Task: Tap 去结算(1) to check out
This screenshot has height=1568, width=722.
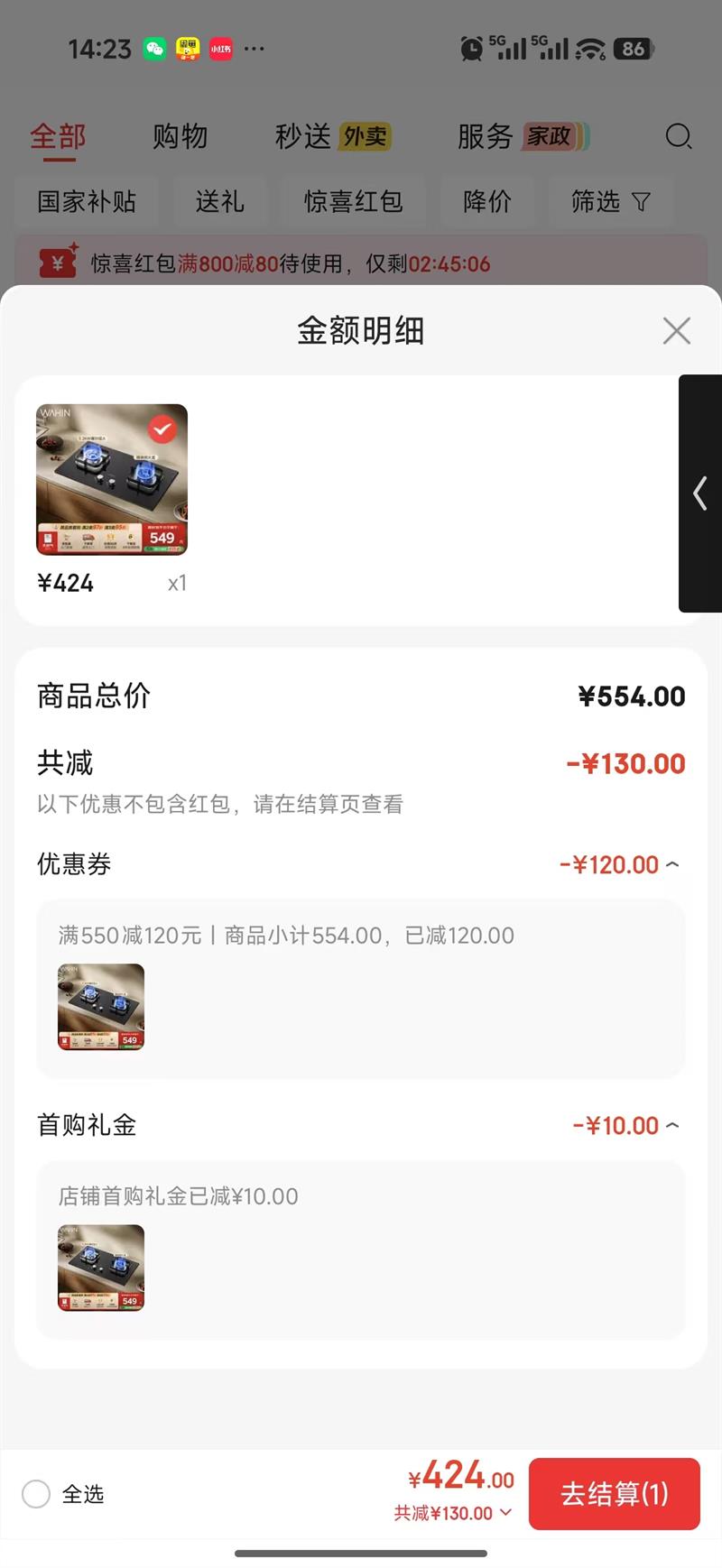Action: tap(614, 1493)
